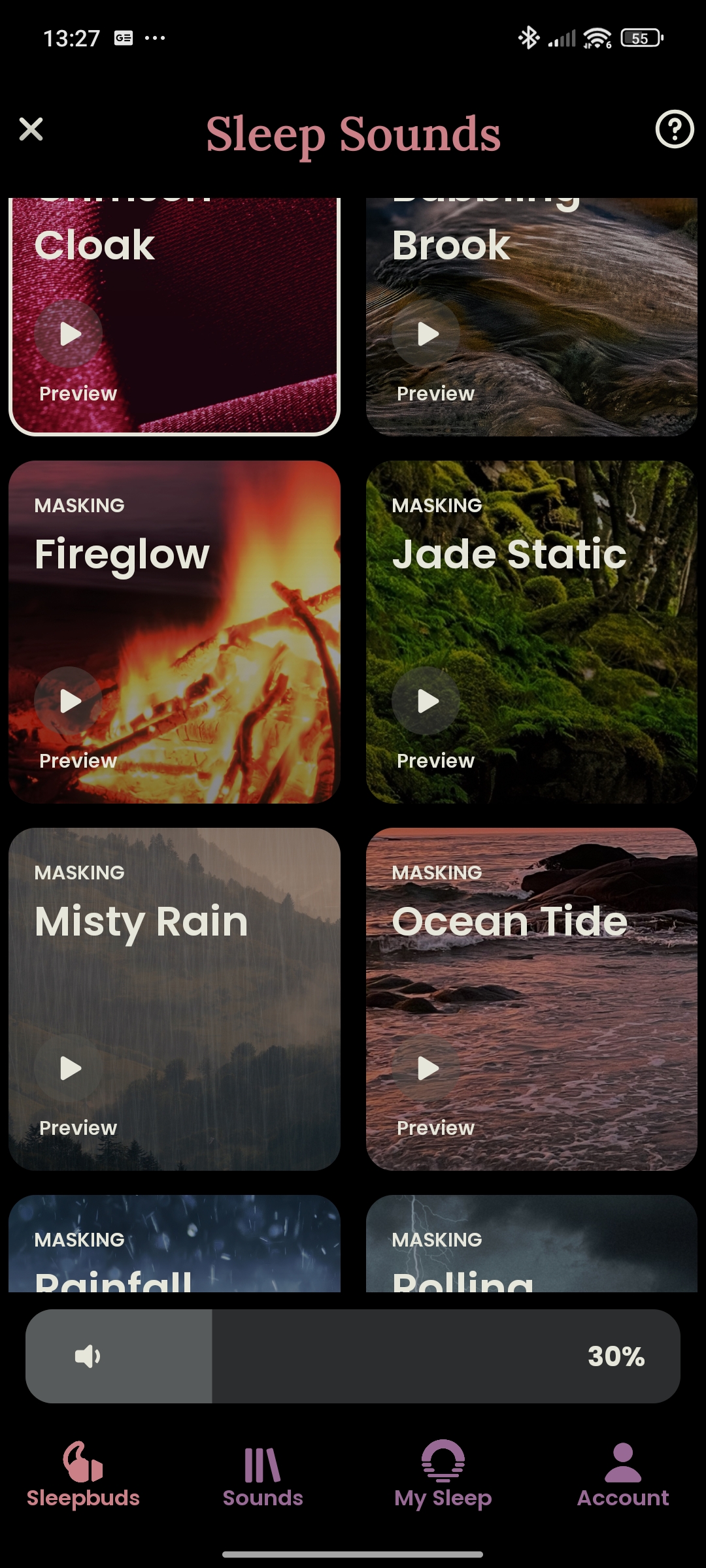Screen dimensions: 706x1568
Task: Preview the Misty Rain masking sound
Action: point(69,1068)
